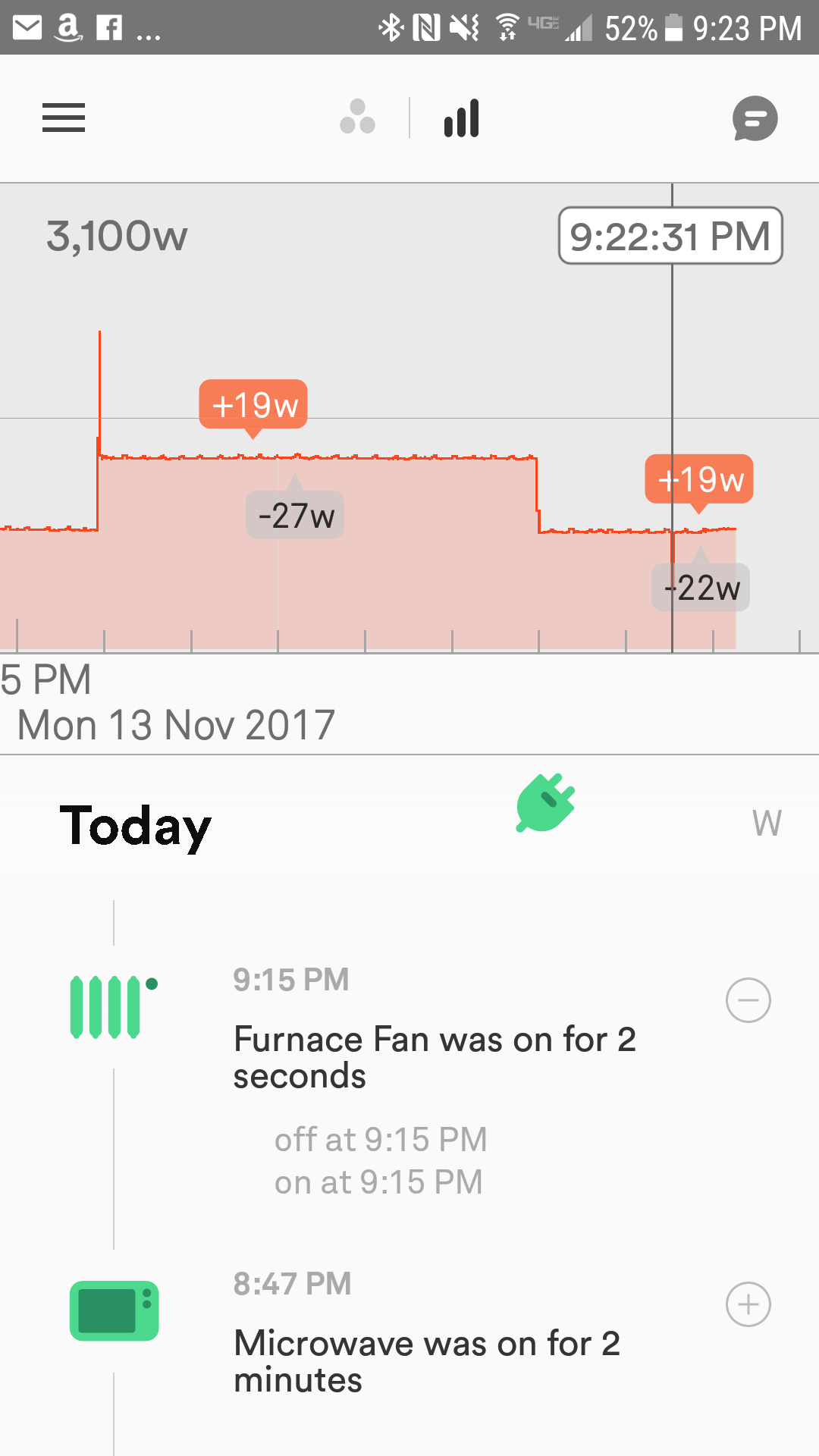Collapse the Furnace Fan entry details
This screenshot has height=1456, width=819.
tap(748, 1000)
